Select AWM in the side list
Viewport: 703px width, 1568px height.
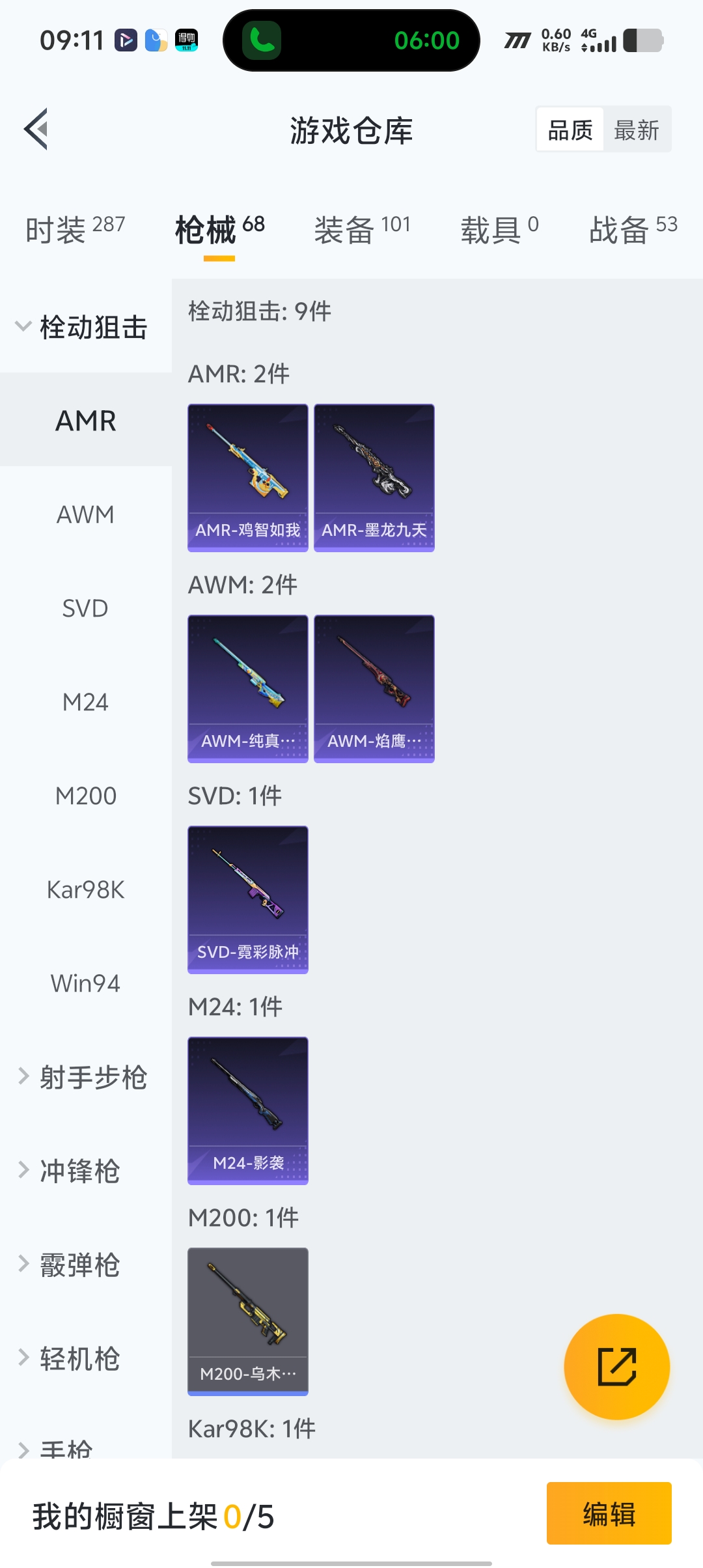(85, 515)
